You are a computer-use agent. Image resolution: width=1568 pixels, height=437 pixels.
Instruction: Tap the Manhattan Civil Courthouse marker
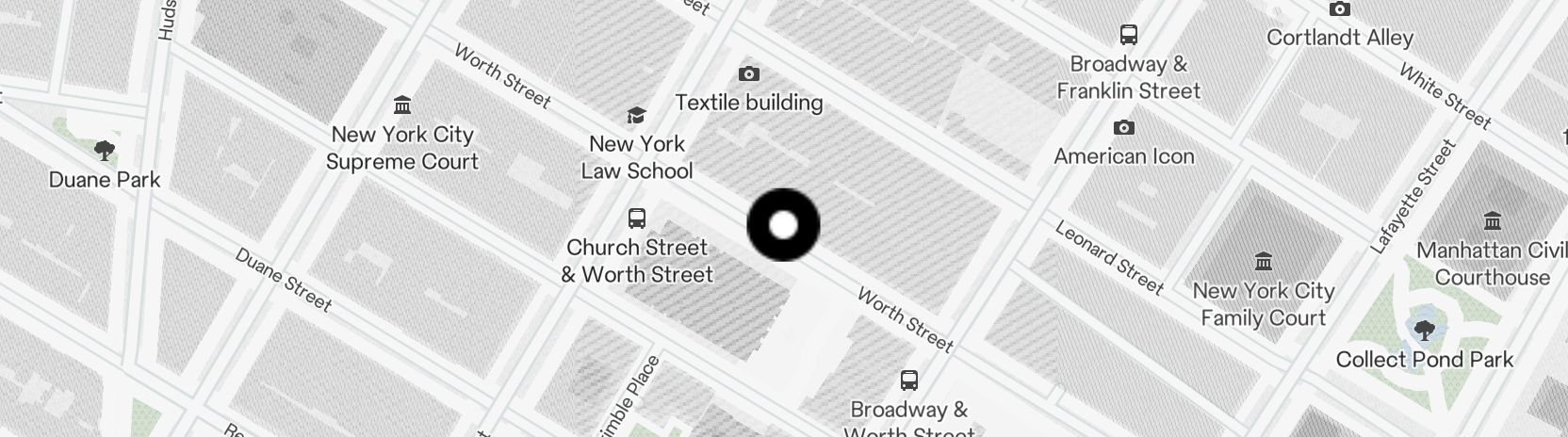[1493, 221]
